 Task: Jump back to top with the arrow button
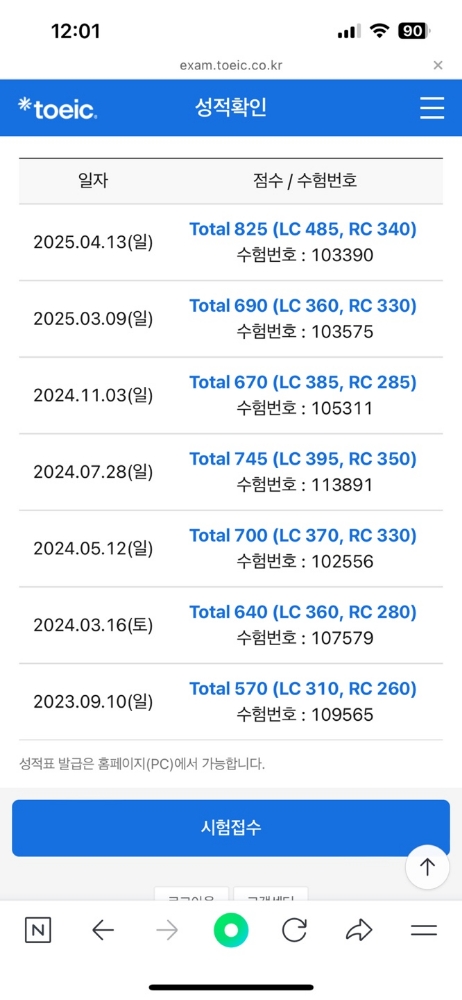click(x=427, y=867)
